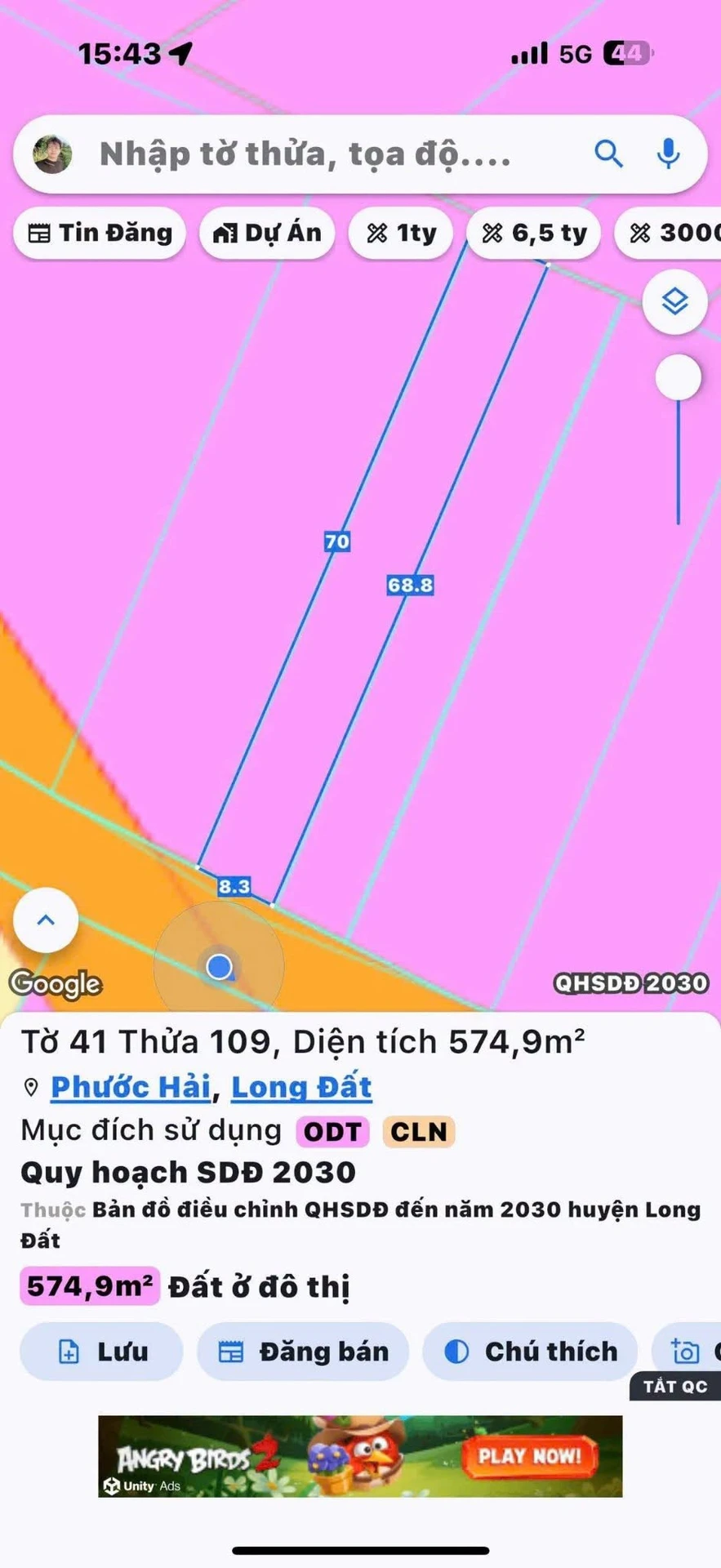Tap the blue current location dot
Screen dimensions: 721x1568
(x=219, y=967)
